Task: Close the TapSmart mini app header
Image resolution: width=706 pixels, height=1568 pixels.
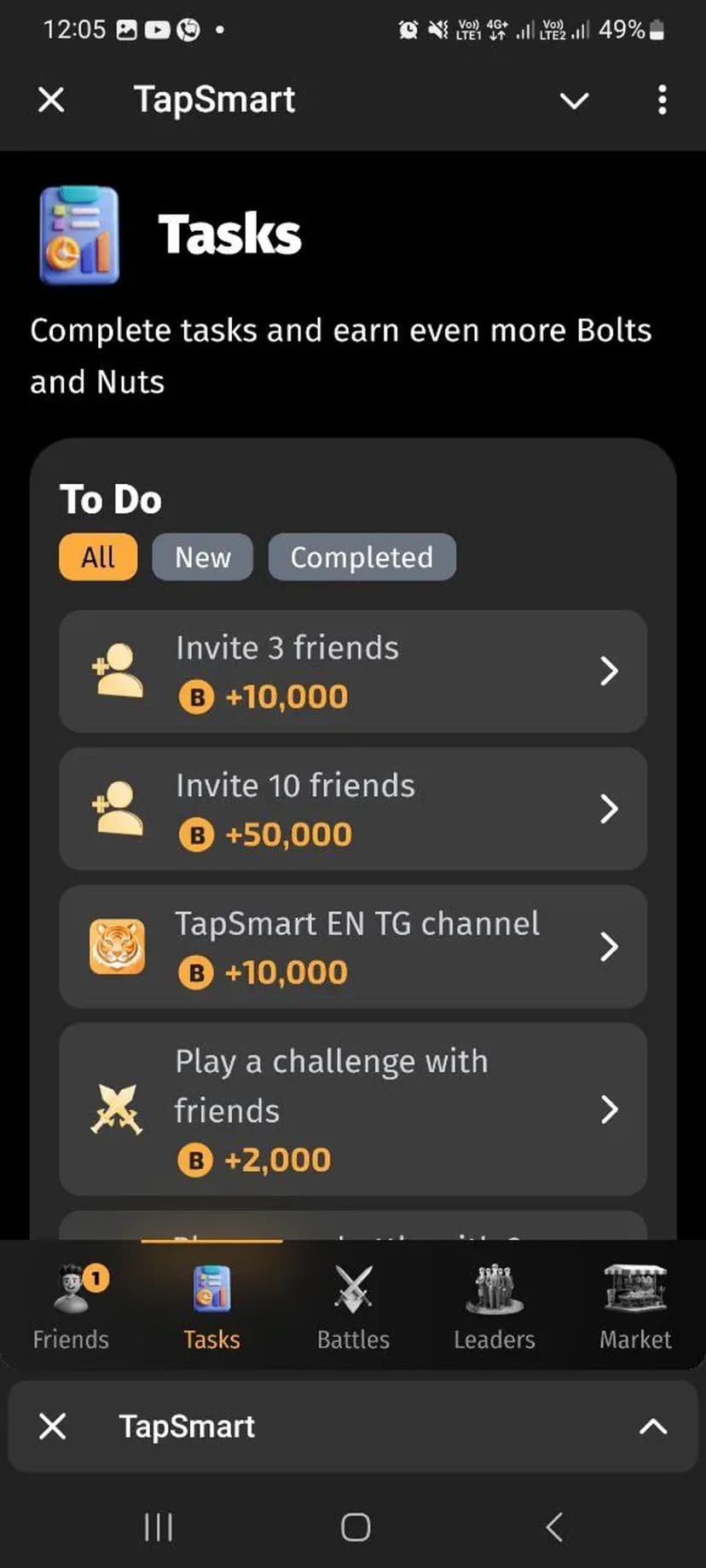Action: click(x=52, y=100)
